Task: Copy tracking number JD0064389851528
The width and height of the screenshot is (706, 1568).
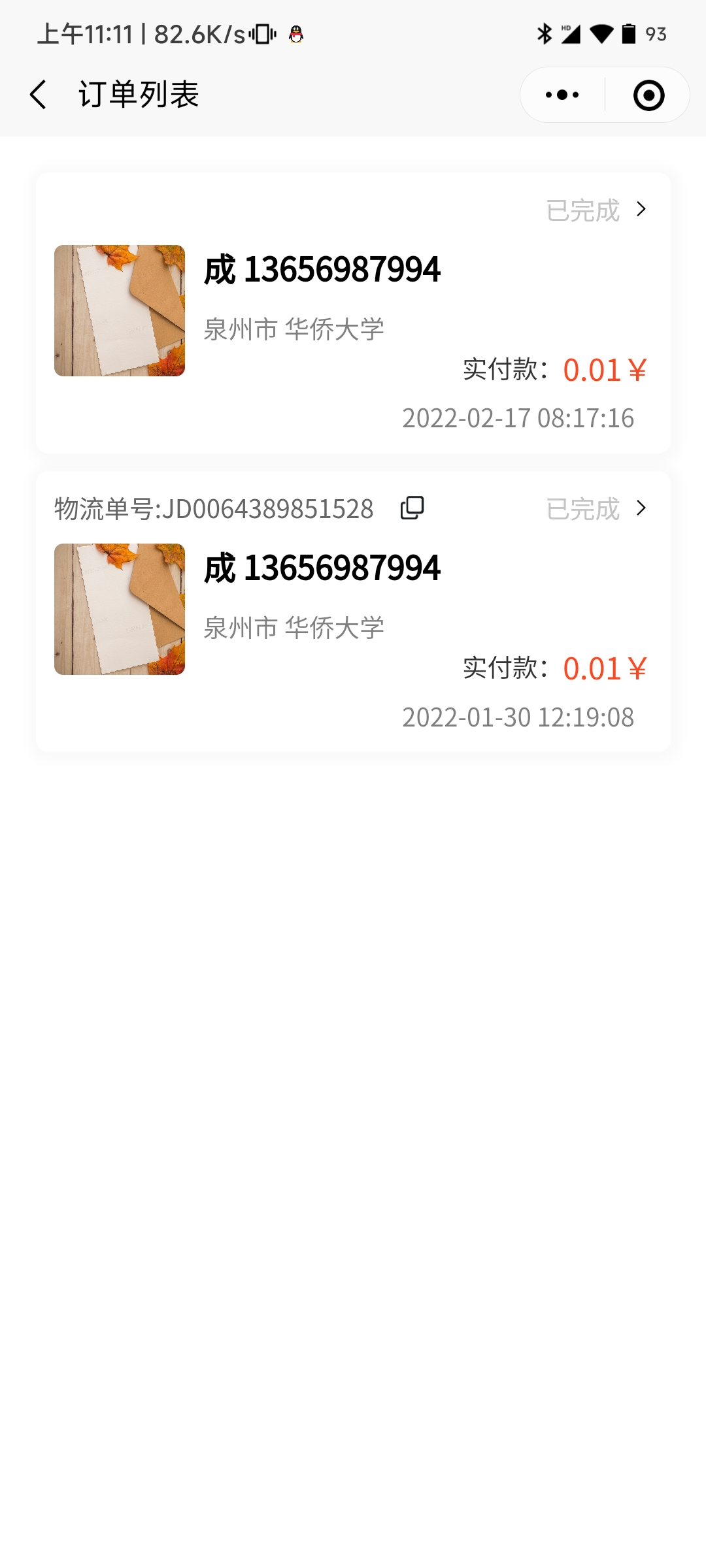Action: coord(412,508)
